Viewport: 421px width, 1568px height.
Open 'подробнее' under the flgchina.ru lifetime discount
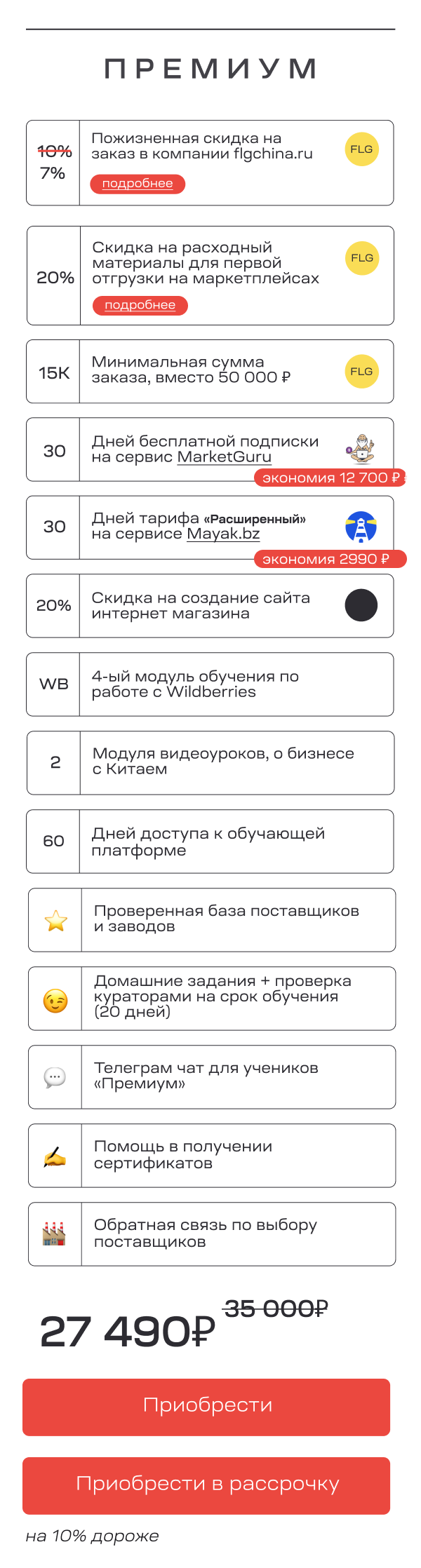138,184
